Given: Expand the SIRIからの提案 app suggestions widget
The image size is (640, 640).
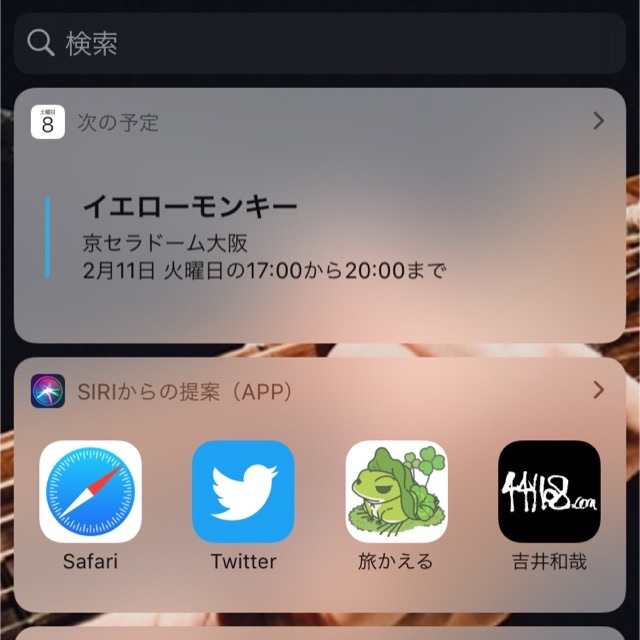Looking at the screenshot, I should (599, 389).
